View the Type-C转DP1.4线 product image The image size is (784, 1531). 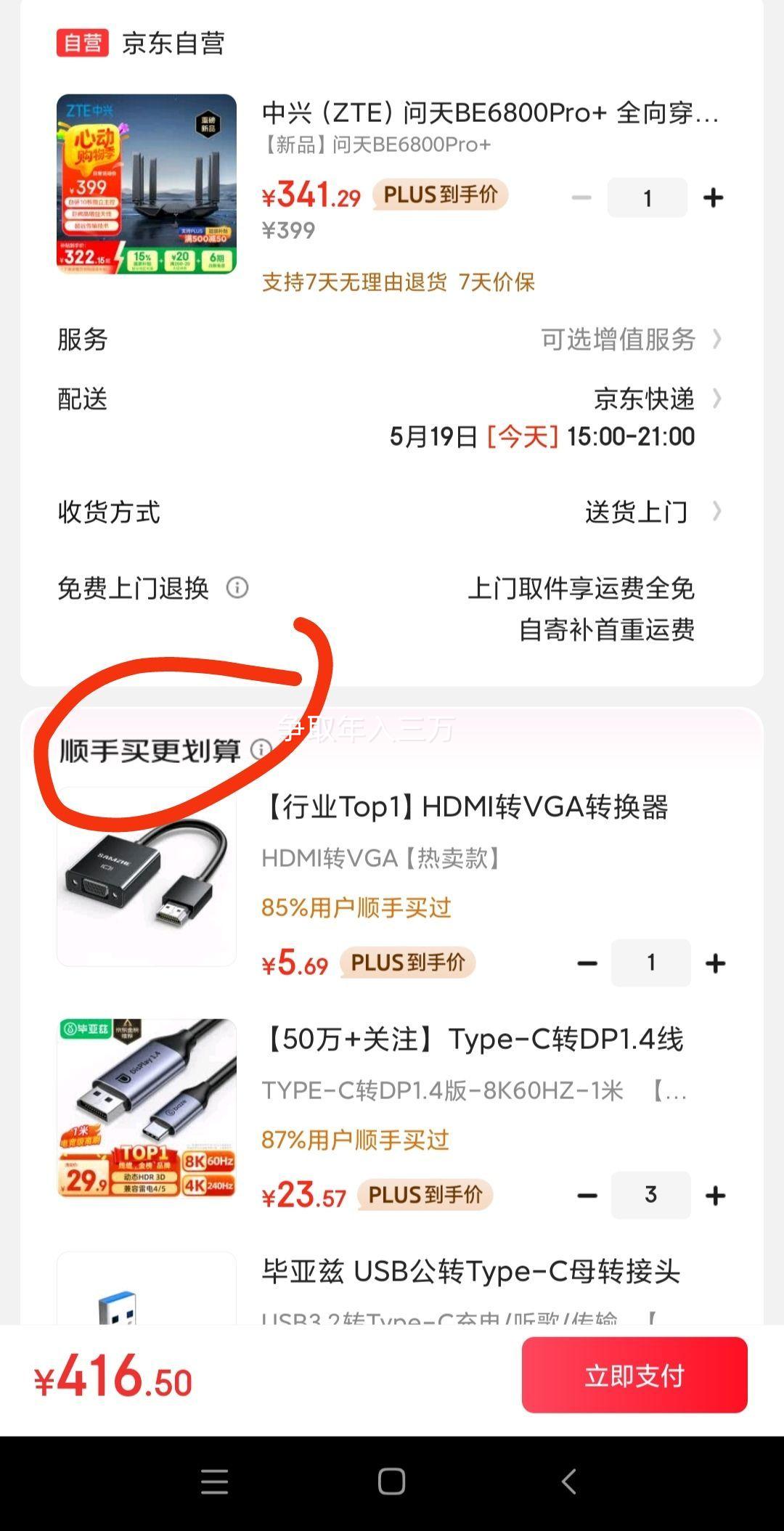click(147, 1109)
